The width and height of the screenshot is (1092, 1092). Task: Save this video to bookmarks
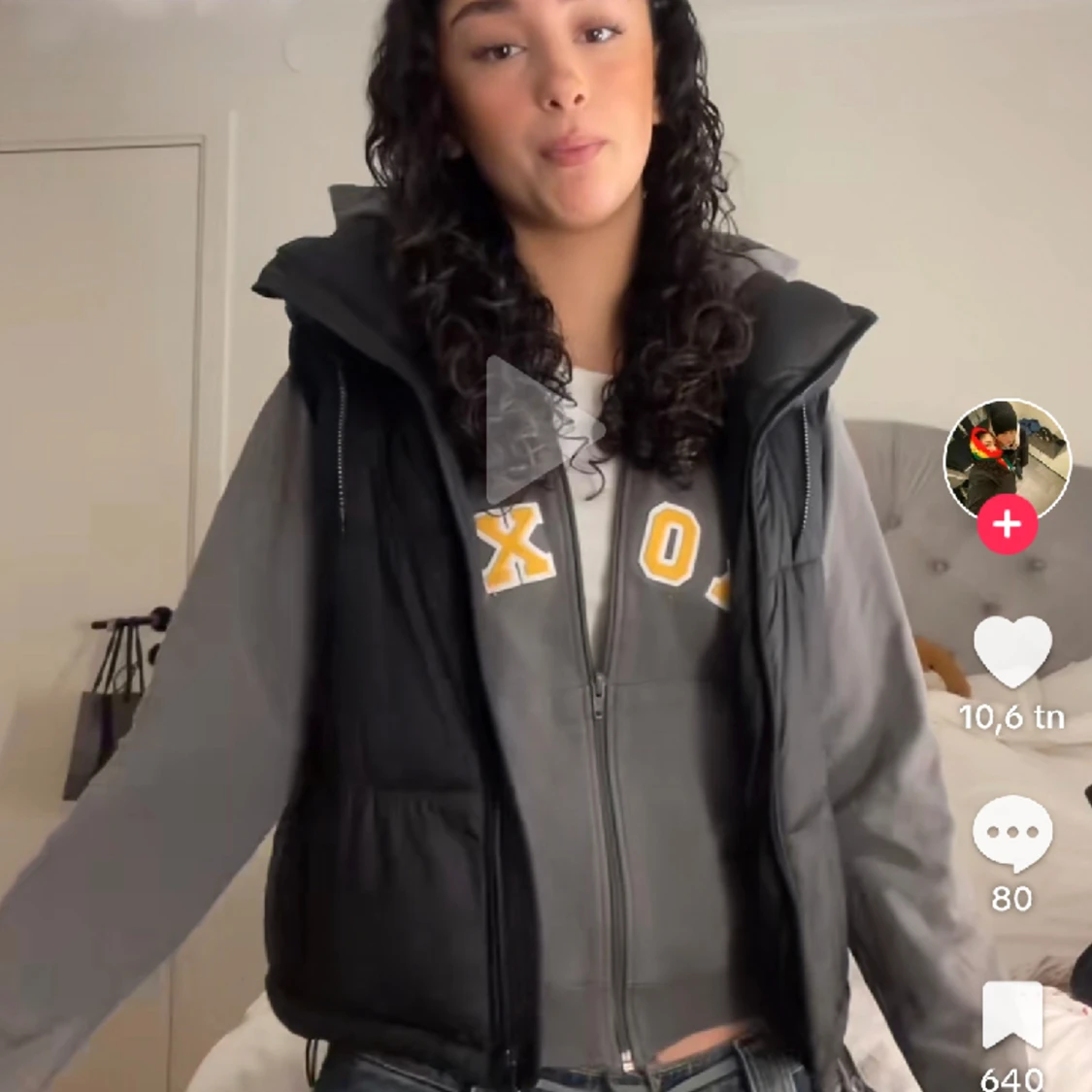[x=1011, y=1016]
